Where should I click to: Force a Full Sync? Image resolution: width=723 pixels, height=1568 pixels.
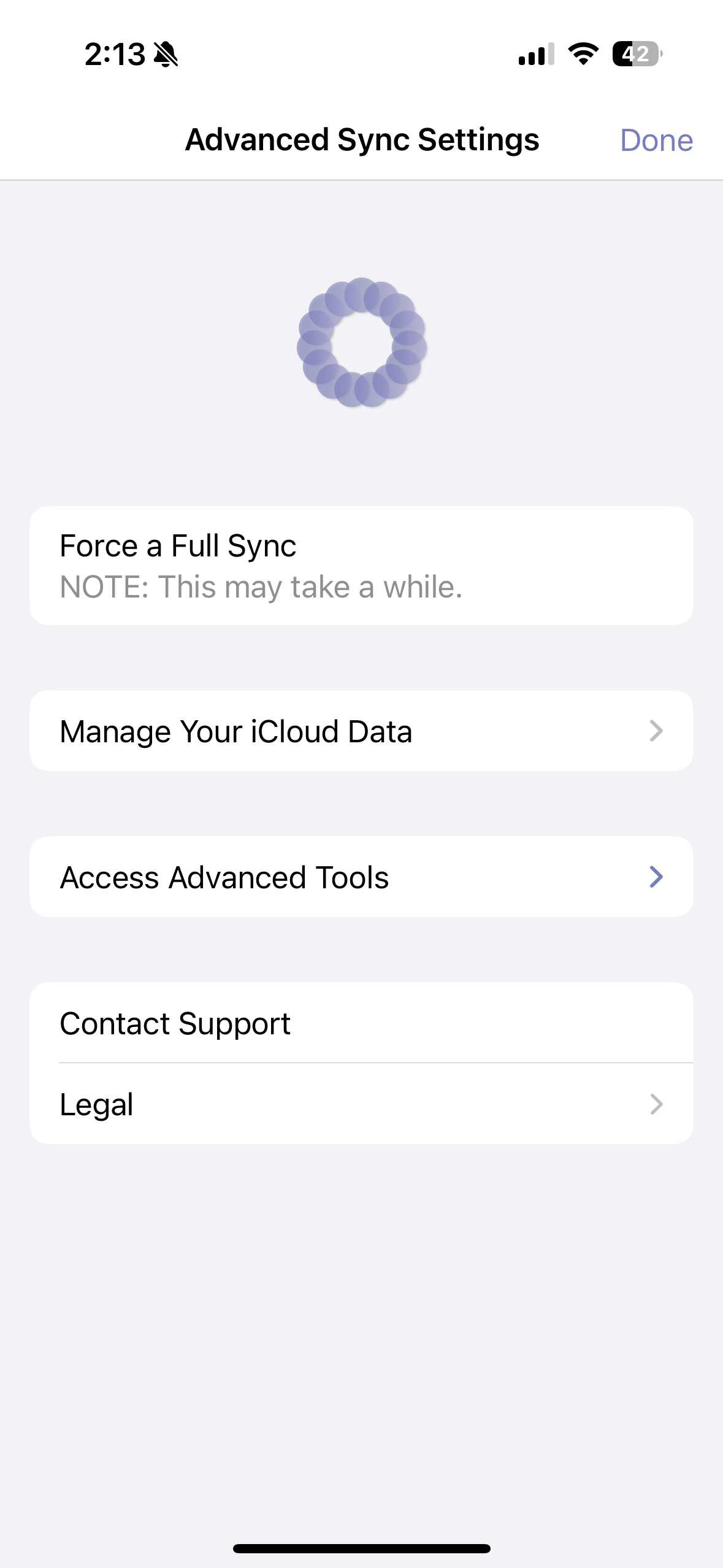click(361, 566)
